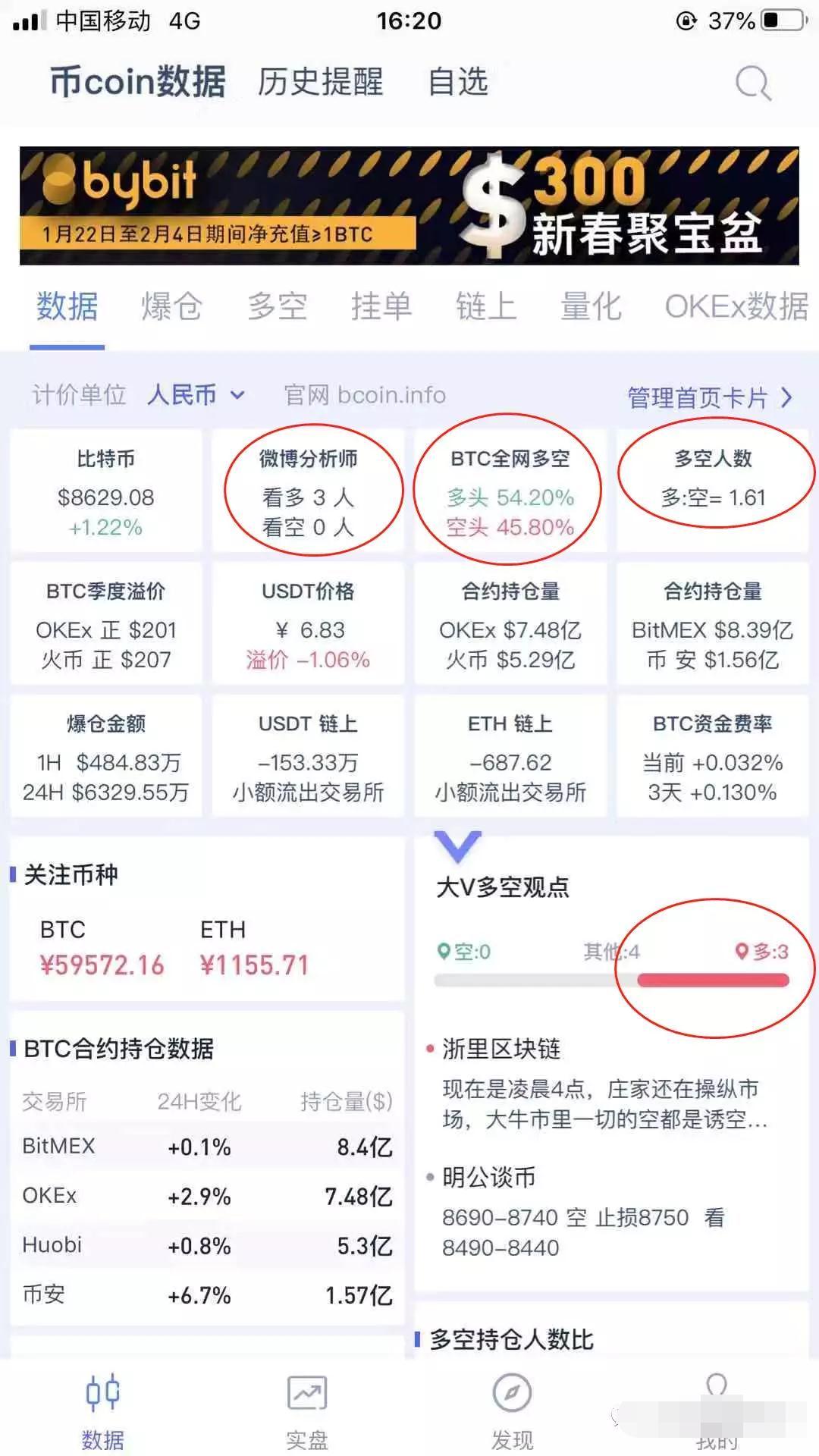The height and width of the screenshot is (1456, 819).
Task: Open the OKEx数据 tab
Action: [736, 306]
